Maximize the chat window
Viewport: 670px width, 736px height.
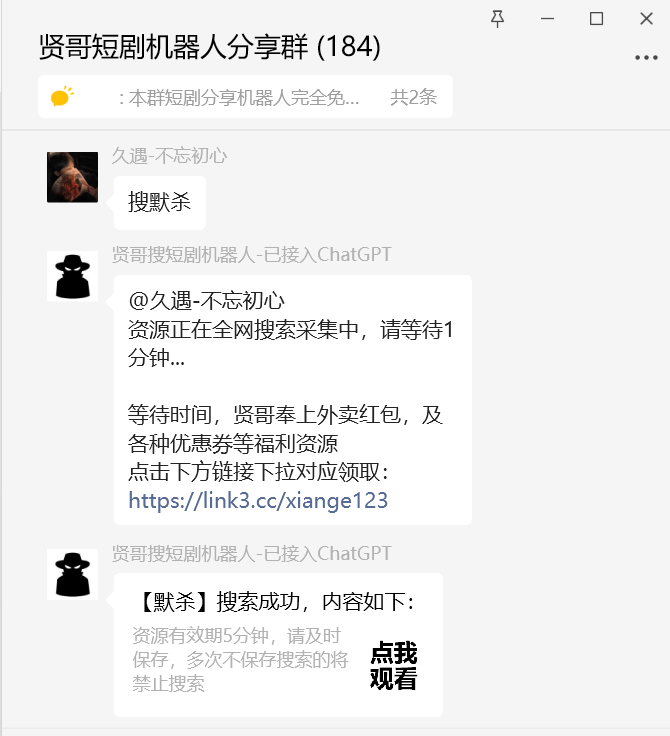click(597, 18)
